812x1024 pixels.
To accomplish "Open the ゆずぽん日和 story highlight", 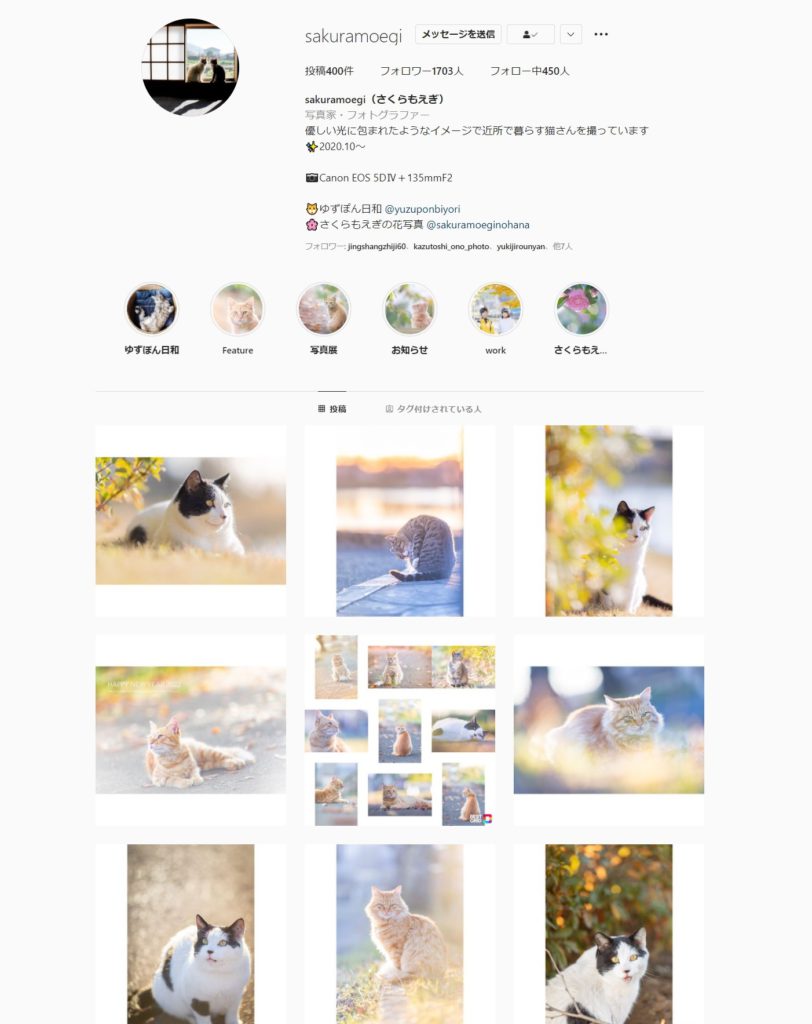I will pos(152,319).
